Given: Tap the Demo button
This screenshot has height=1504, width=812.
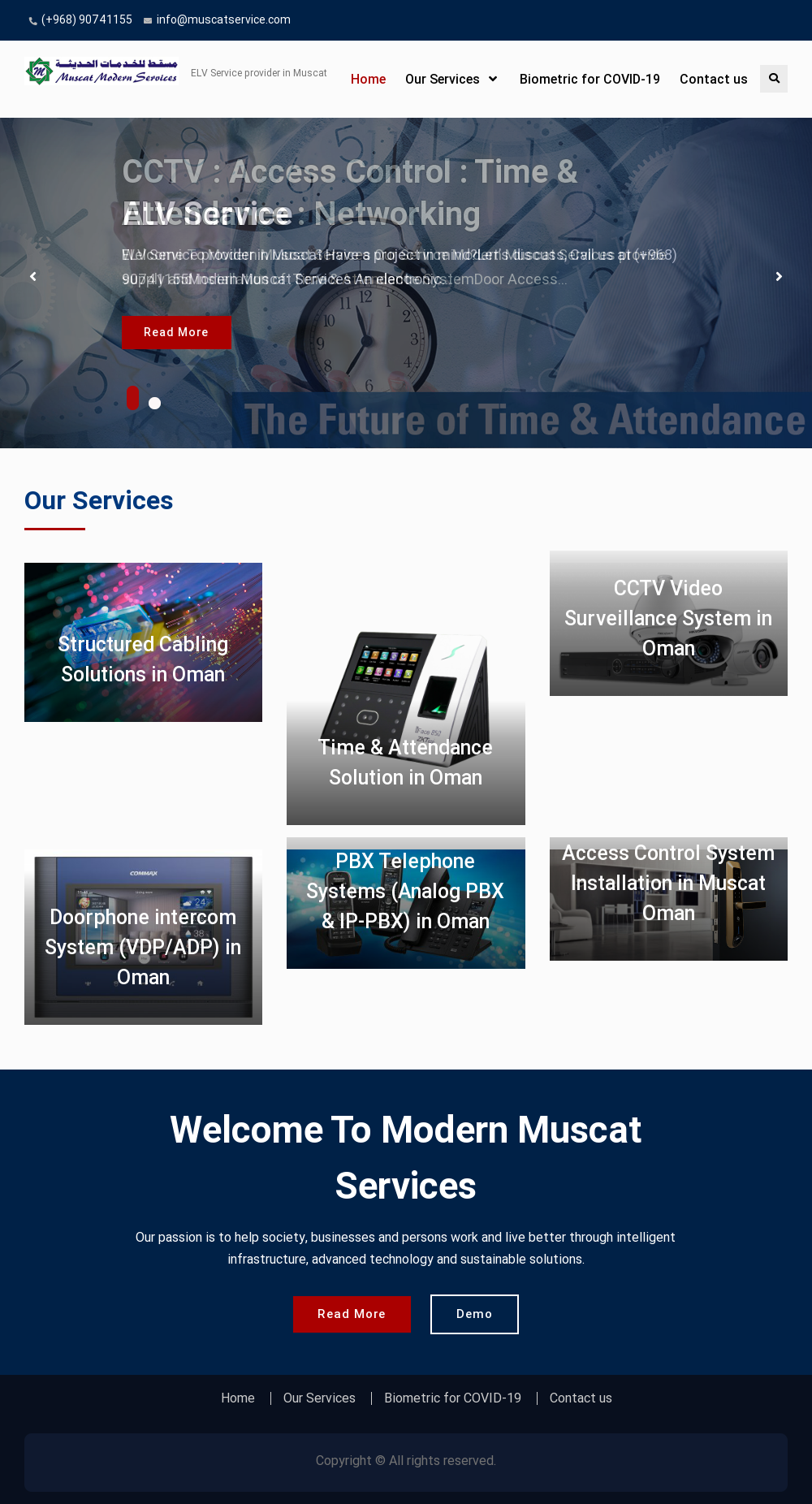Looking at the screenshot, I should click(474, 1314).
